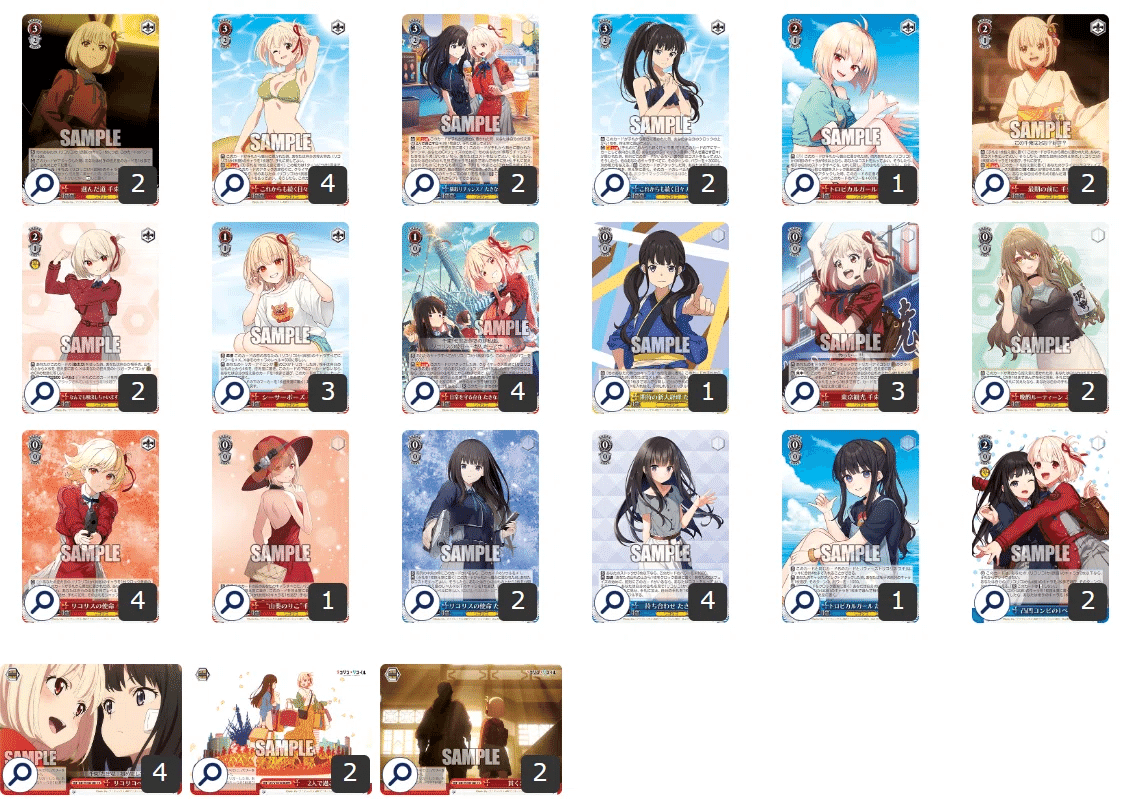This screenshot has width=1123, height=799.
Task: Zoom the green bikini swimsuit card
Action: pyautogui.click(x=232, y=186)
